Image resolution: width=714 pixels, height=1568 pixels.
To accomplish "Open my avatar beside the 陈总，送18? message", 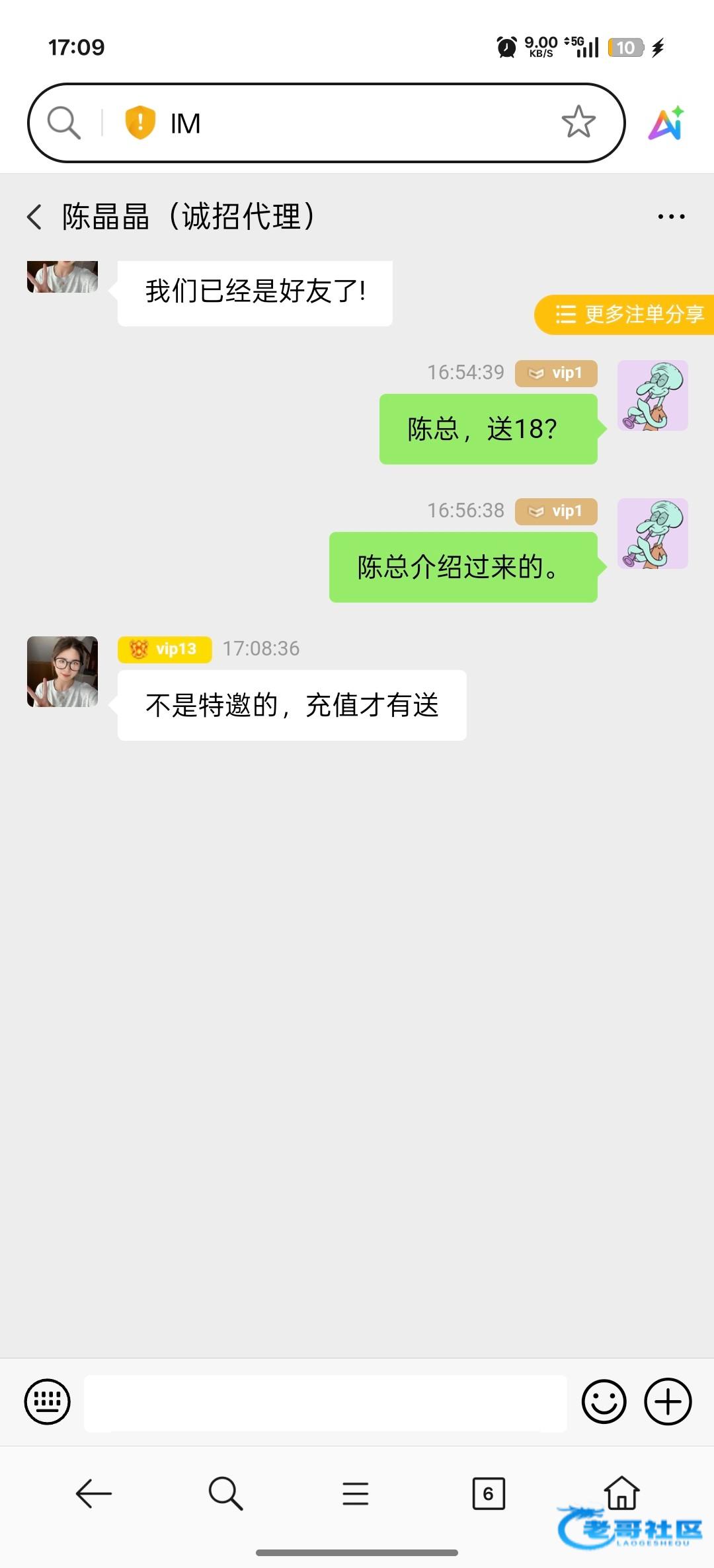I will tap(653, 396).
